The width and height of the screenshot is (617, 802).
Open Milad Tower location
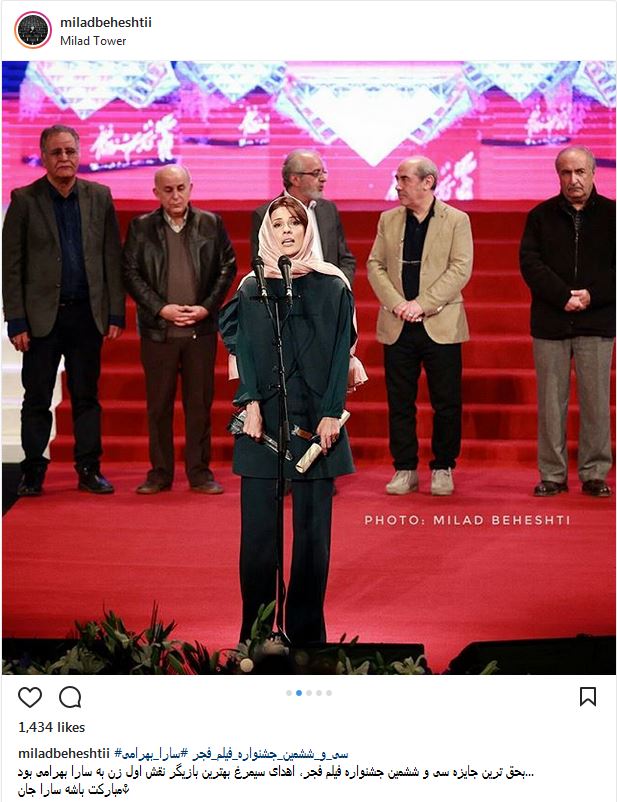click(x=93, y=41)
